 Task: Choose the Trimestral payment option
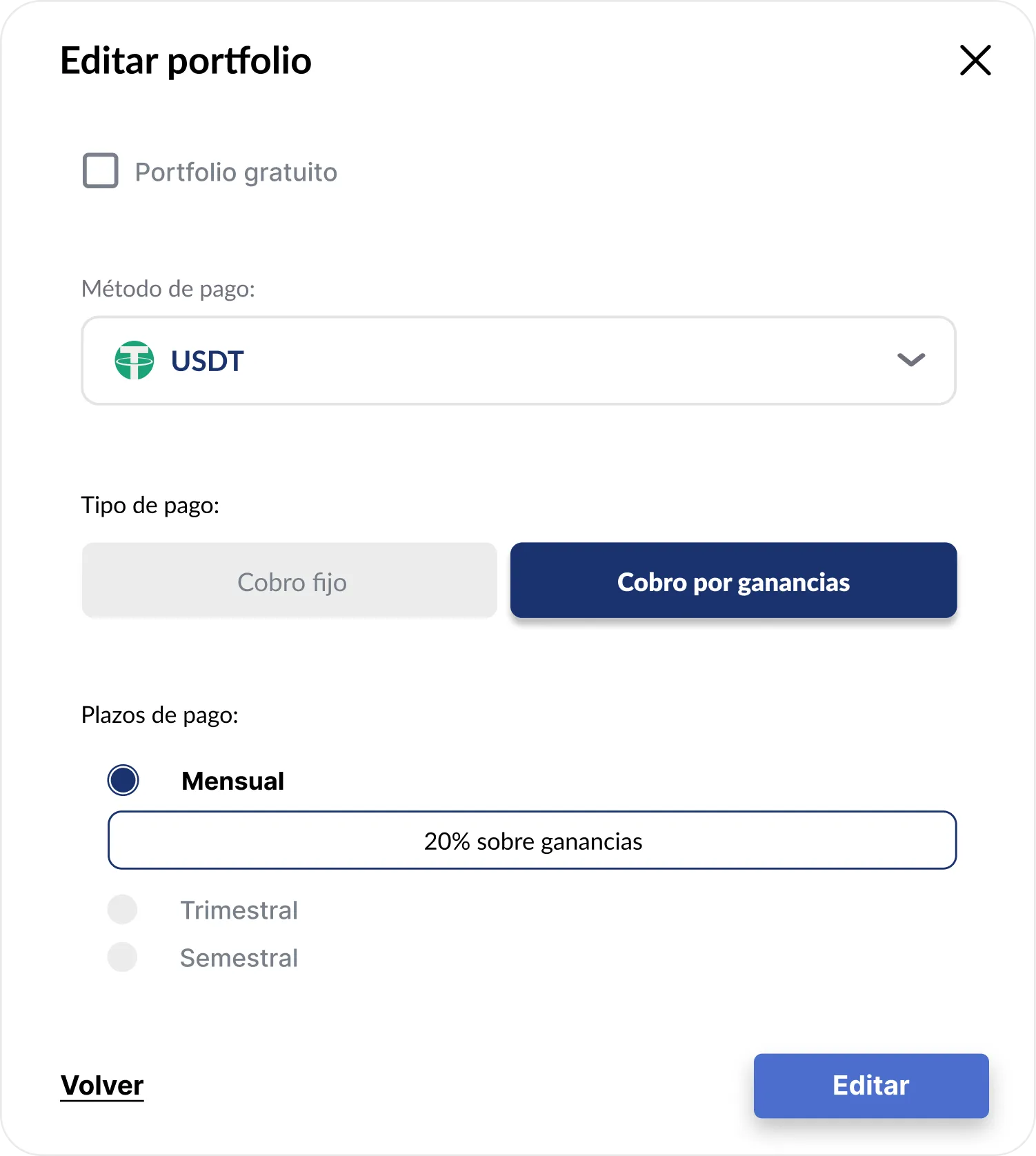tap(123, 909)
